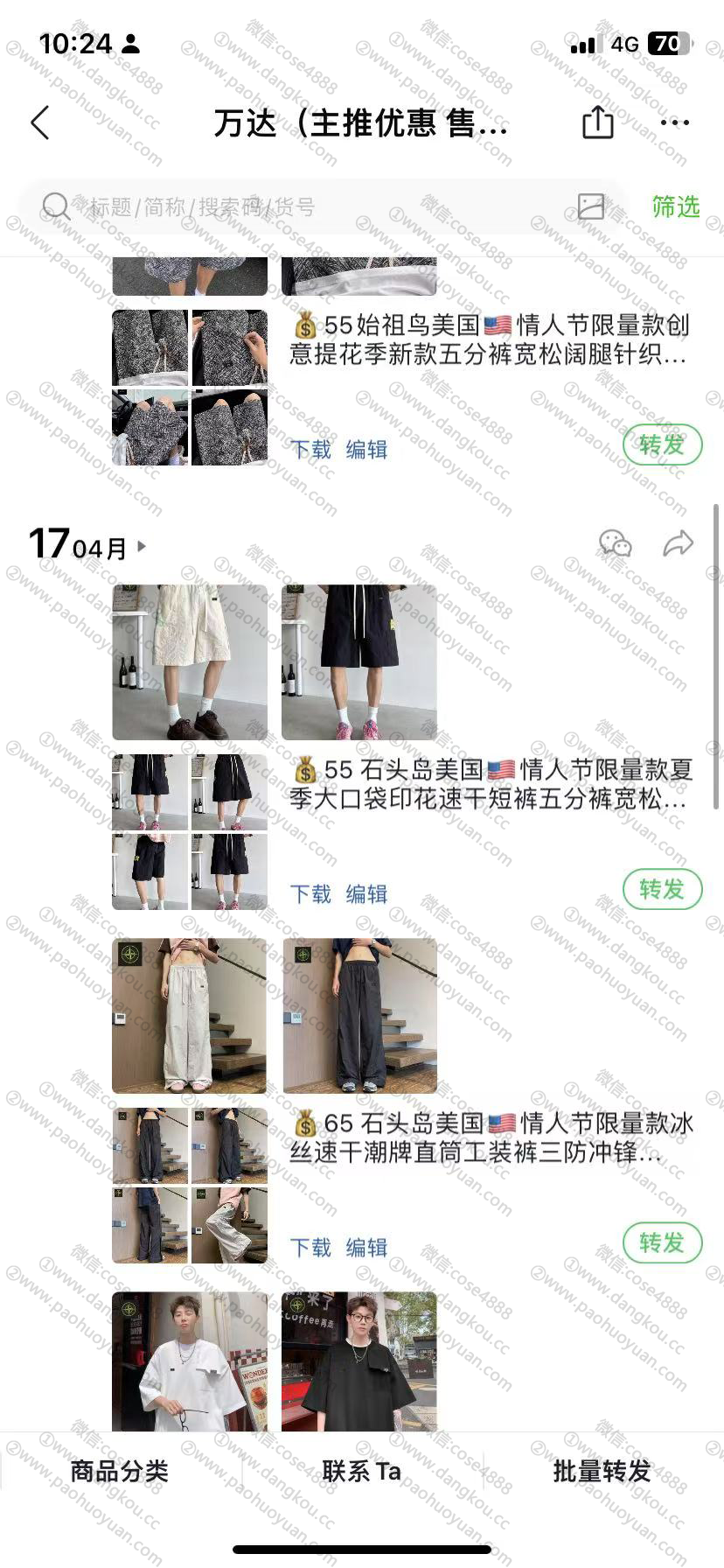Tap 转发 for 石头岛 直筒工装裤 item

pos(662,1243)
